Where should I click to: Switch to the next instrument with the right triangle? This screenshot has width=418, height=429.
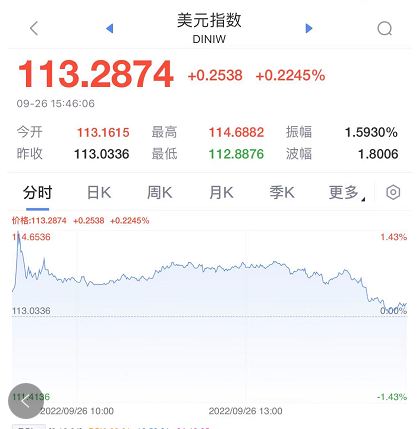coord(309,28)
